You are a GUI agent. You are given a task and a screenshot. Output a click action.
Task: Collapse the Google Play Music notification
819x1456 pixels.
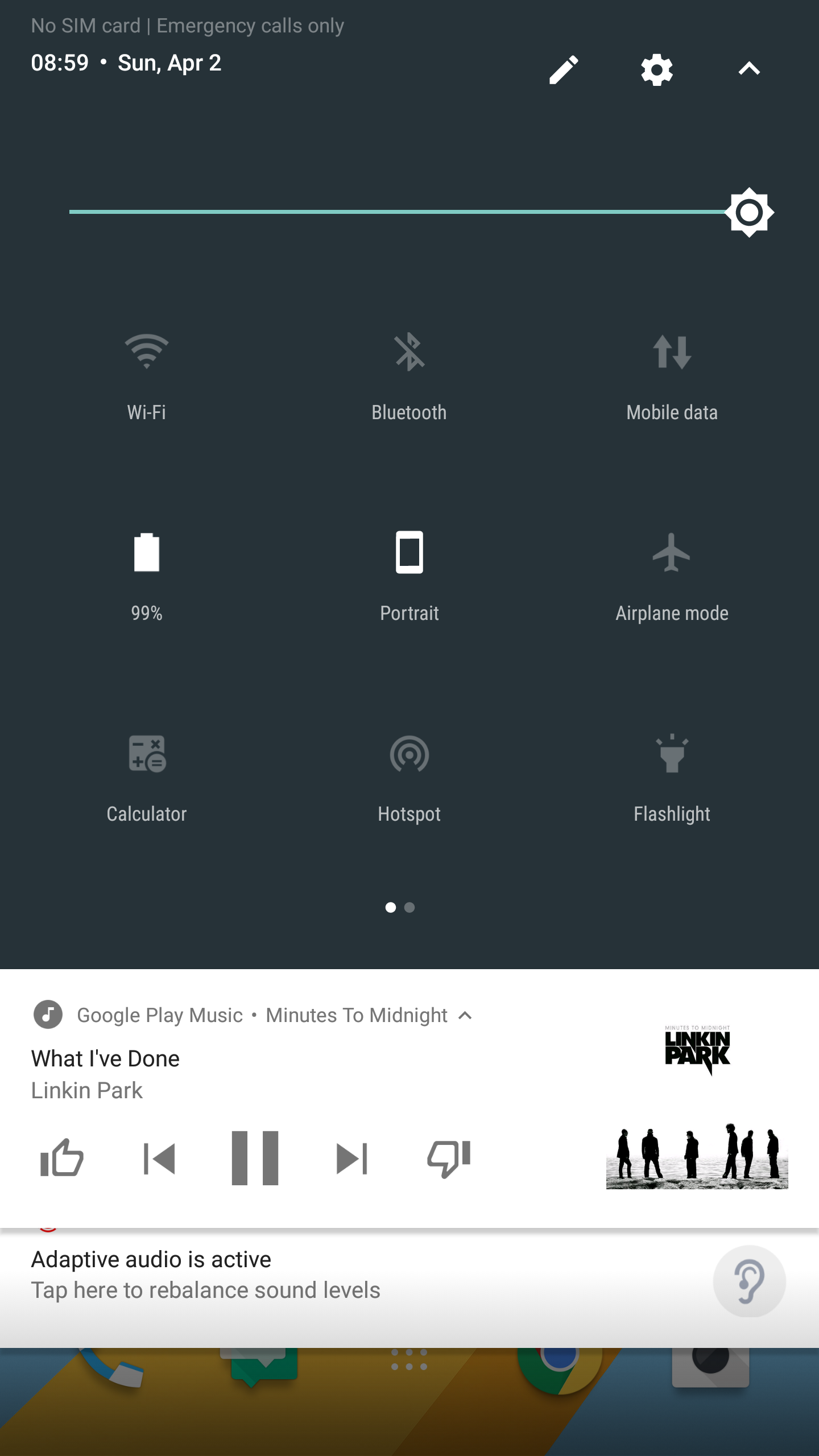click(465, 1016)
